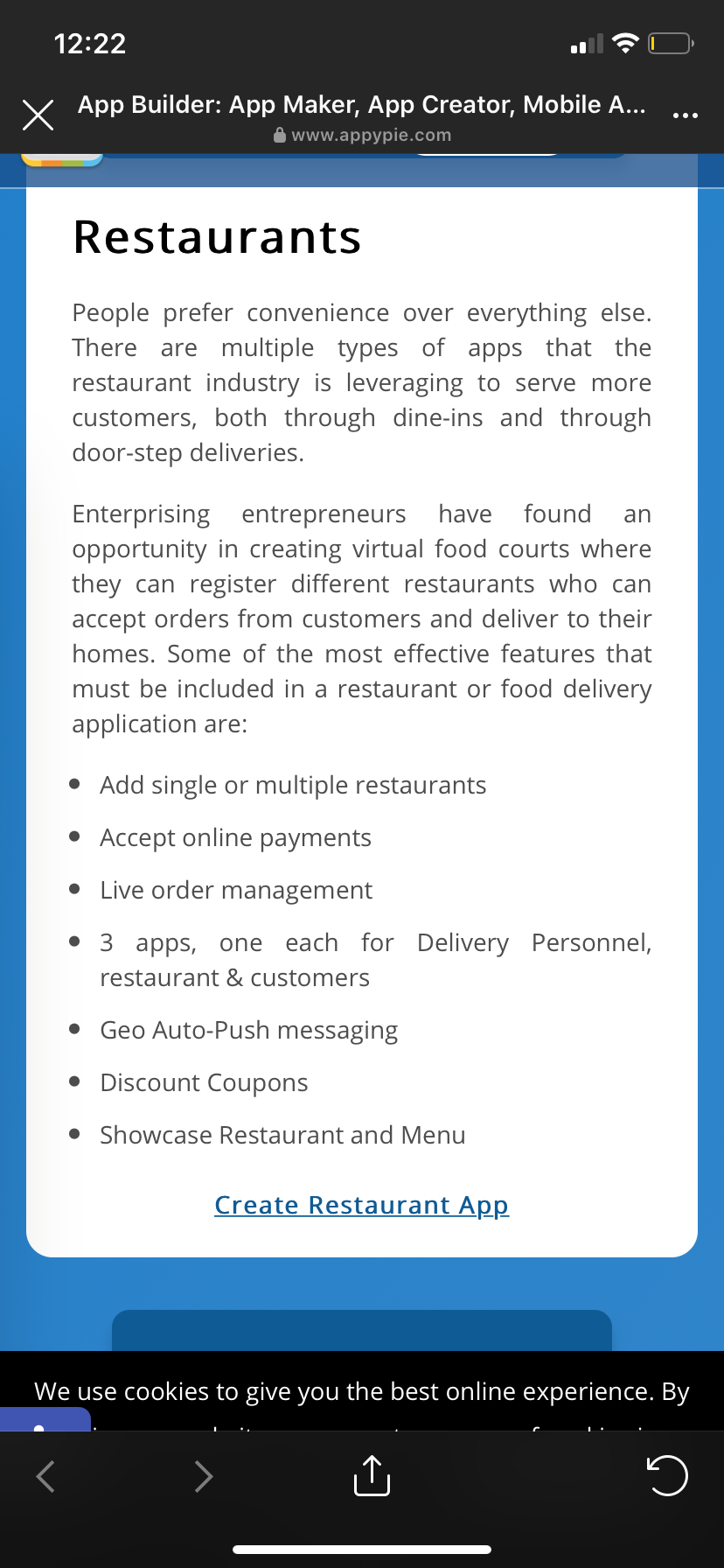Open the browser overflow menu
Viewport: 724px width, 1568px height.
685,115
